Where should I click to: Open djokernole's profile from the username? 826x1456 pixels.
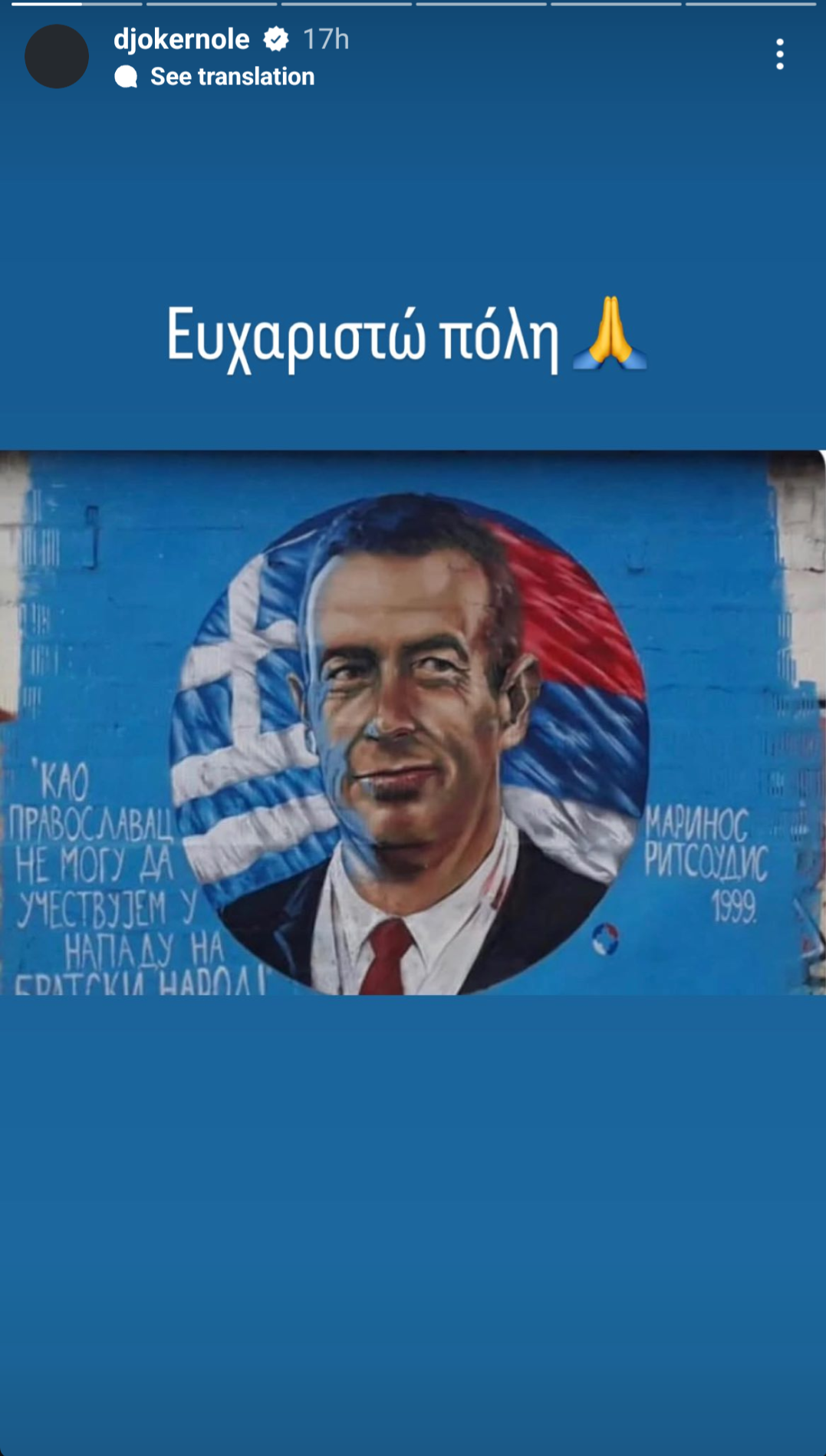coord(182,39)
